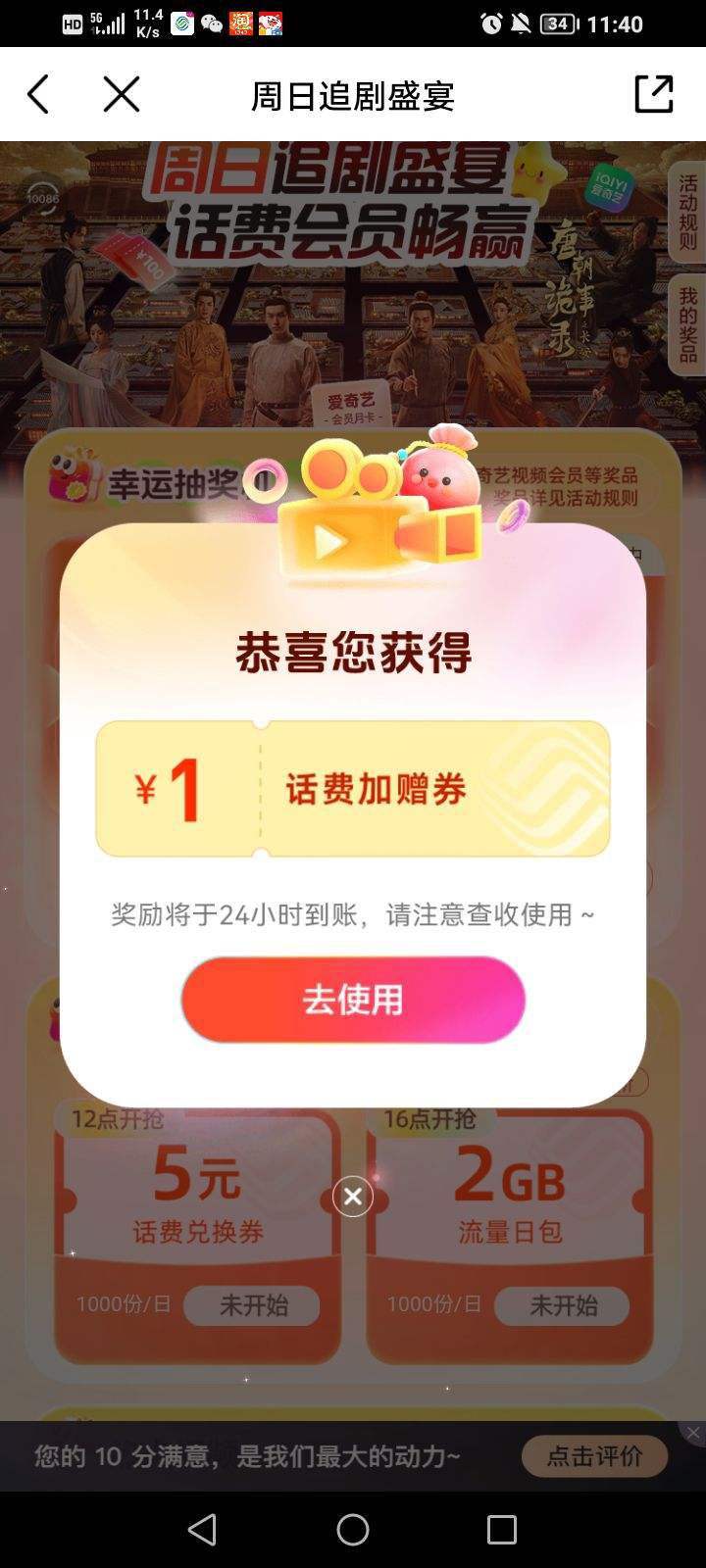This screenshot has height=1568, width=706.
Task: Tap 点击评价 to rate the service
Action: 594,1456
